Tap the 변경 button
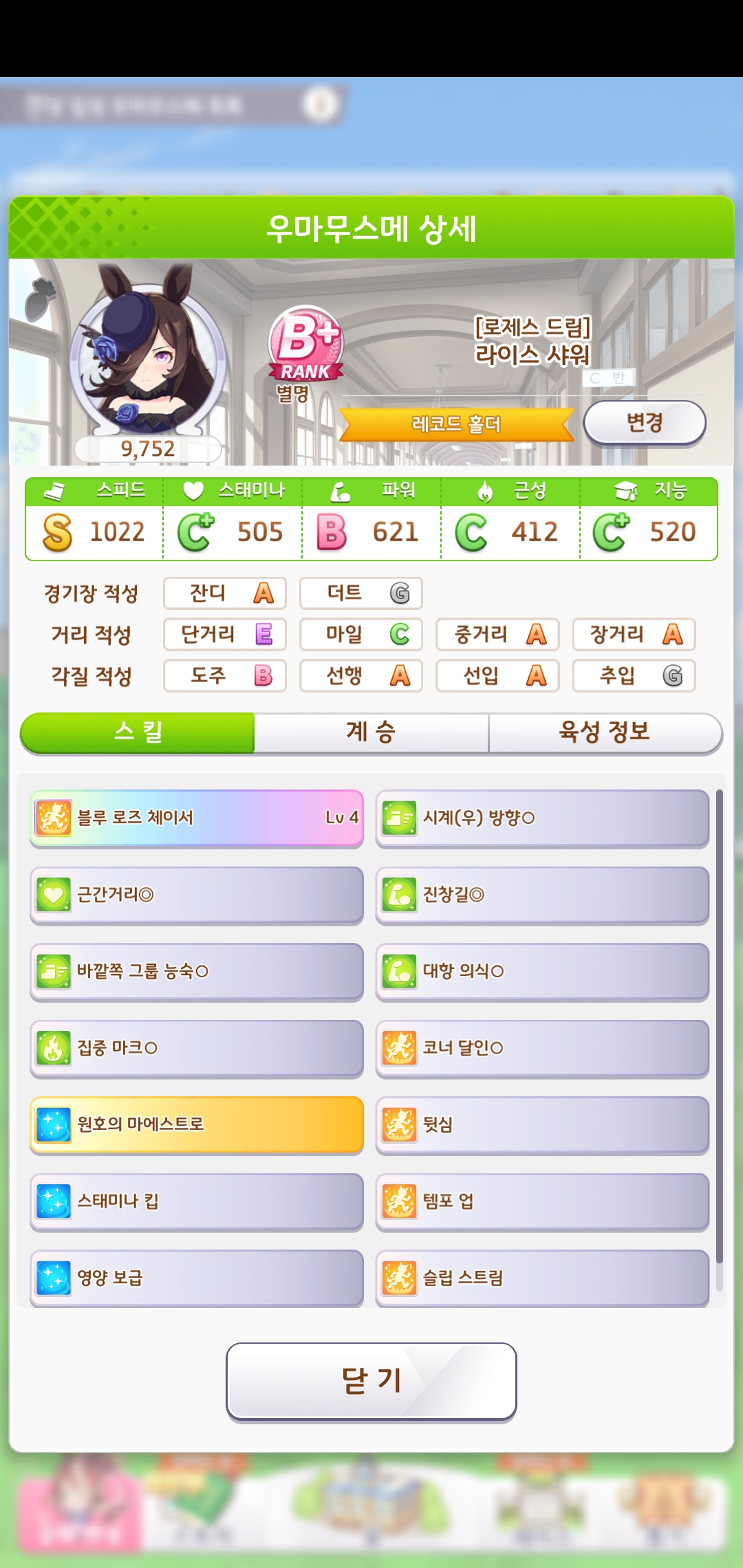Screen dimensions: 743x1568 (644, 422)
